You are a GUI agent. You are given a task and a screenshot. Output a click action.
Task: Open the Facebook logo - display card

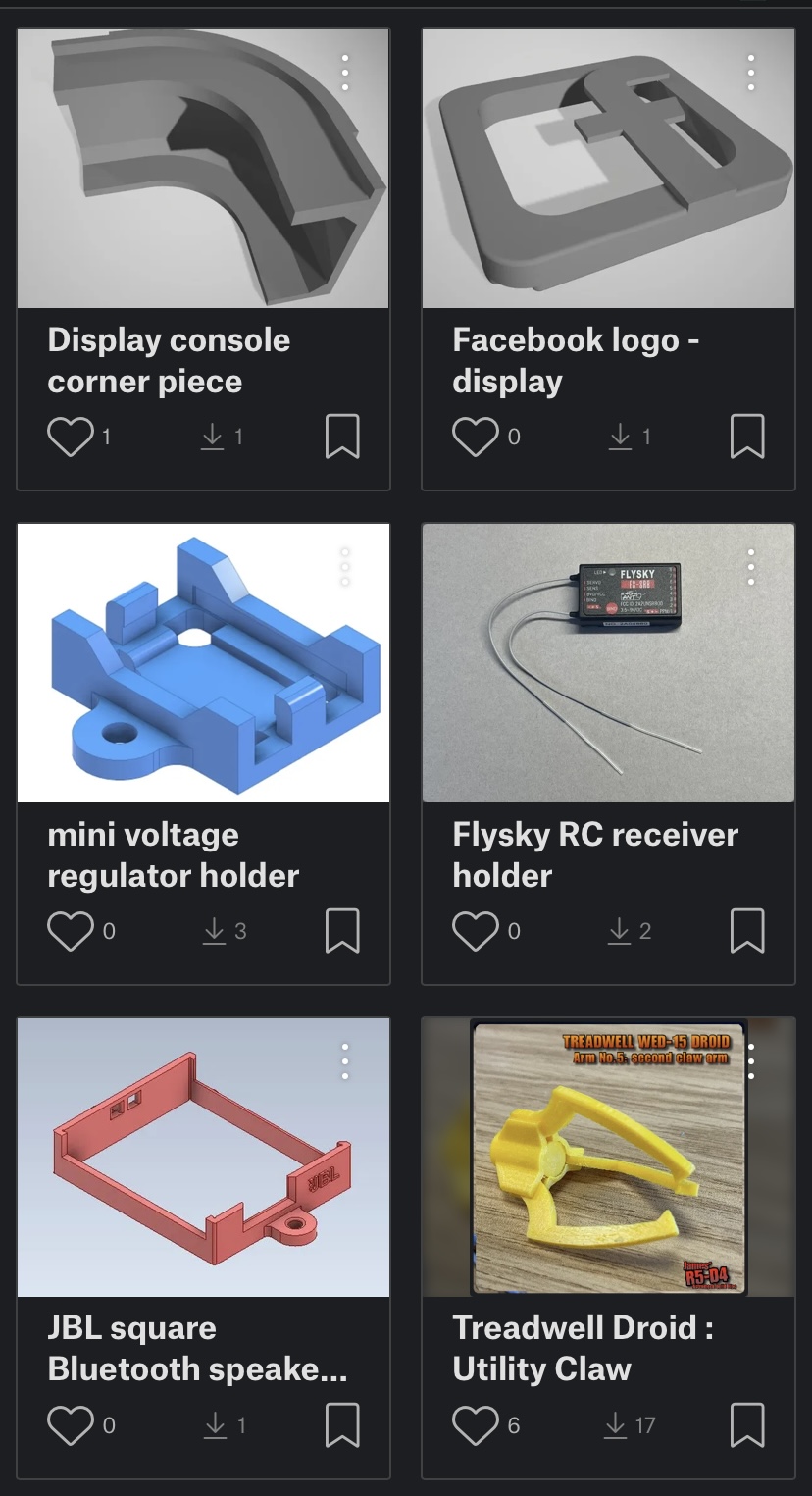coord(608,259)
